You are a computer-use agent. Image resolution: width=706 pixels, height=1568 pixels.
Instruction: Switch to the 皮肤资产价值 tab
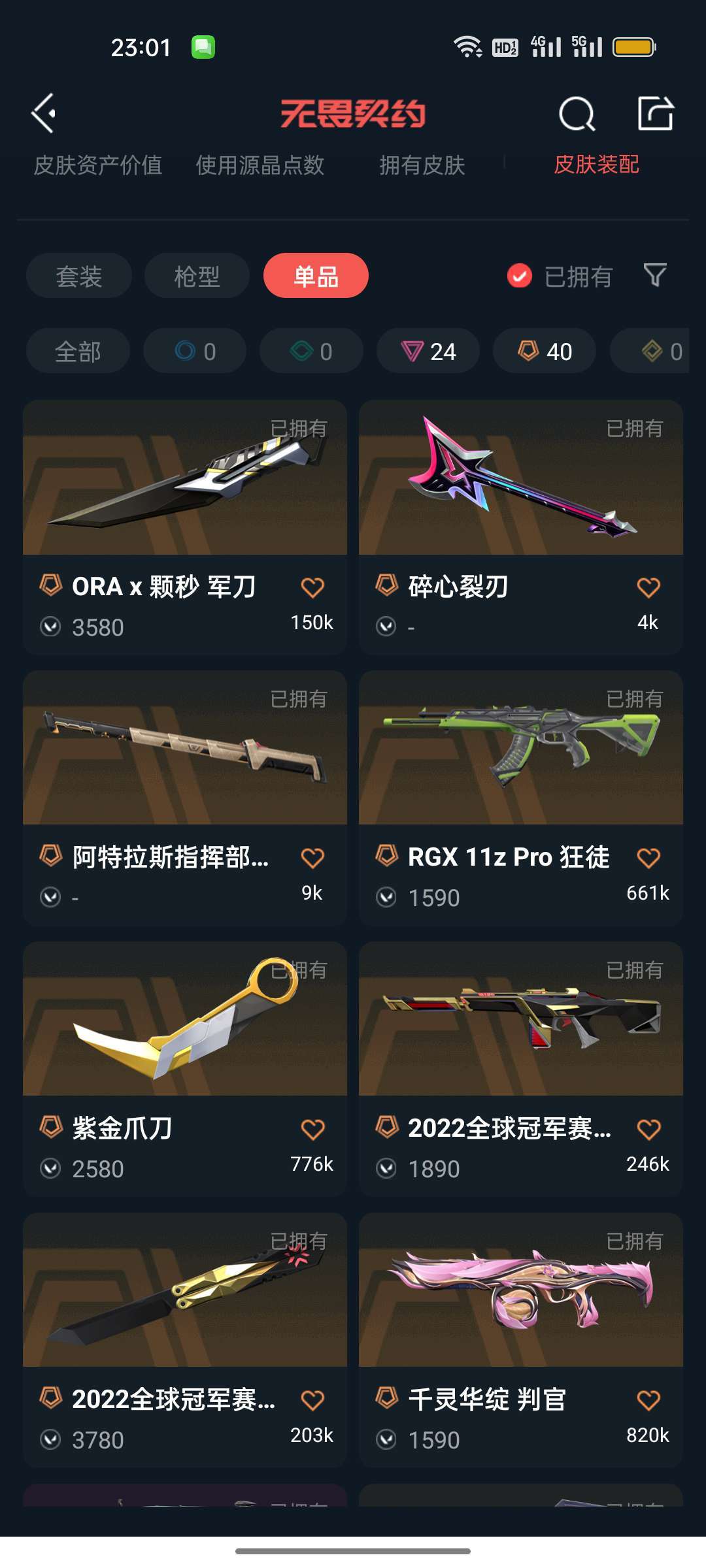98,165
